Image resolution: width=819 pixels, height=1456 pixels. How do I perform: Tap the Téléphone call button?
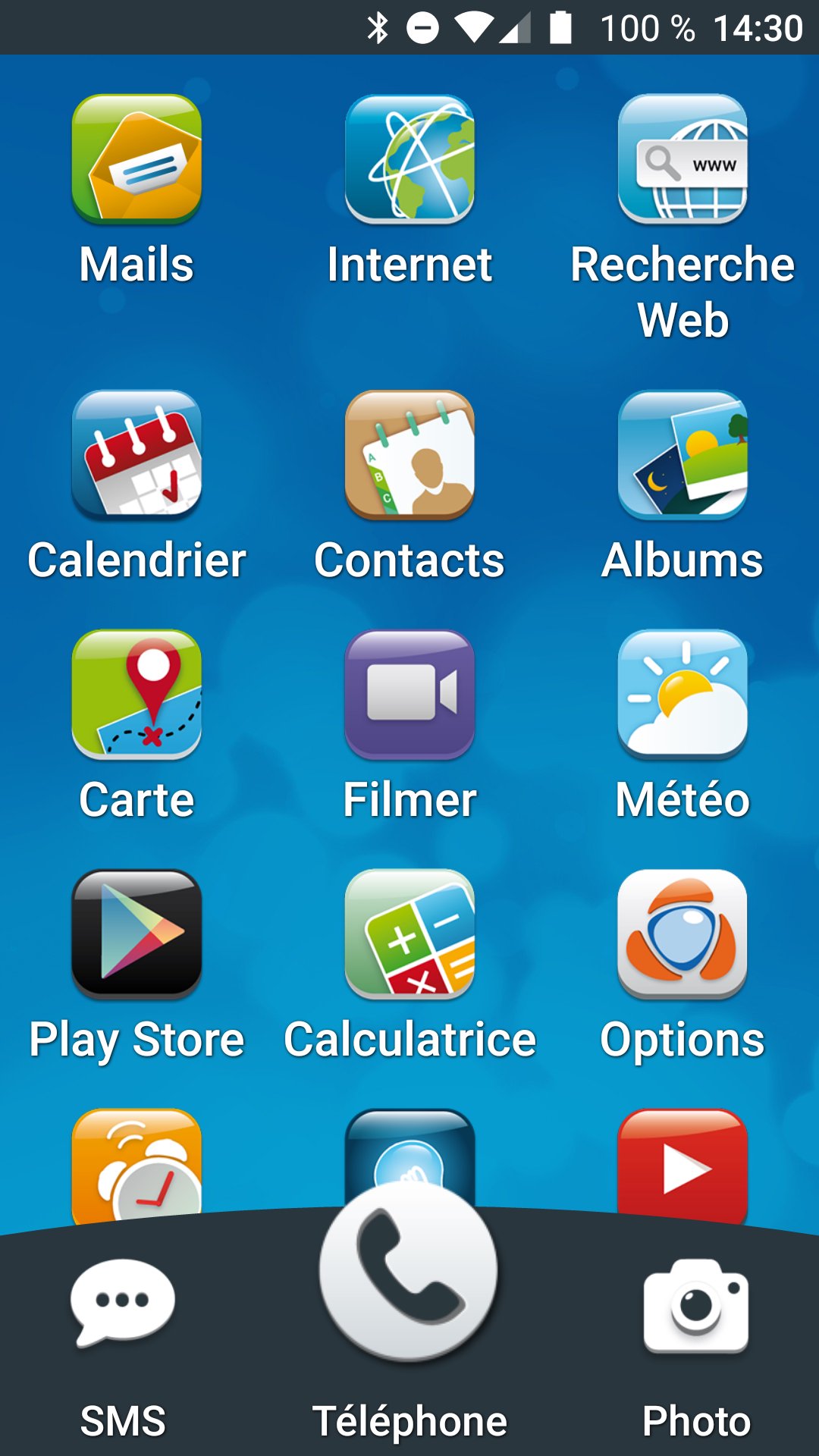409,1272
